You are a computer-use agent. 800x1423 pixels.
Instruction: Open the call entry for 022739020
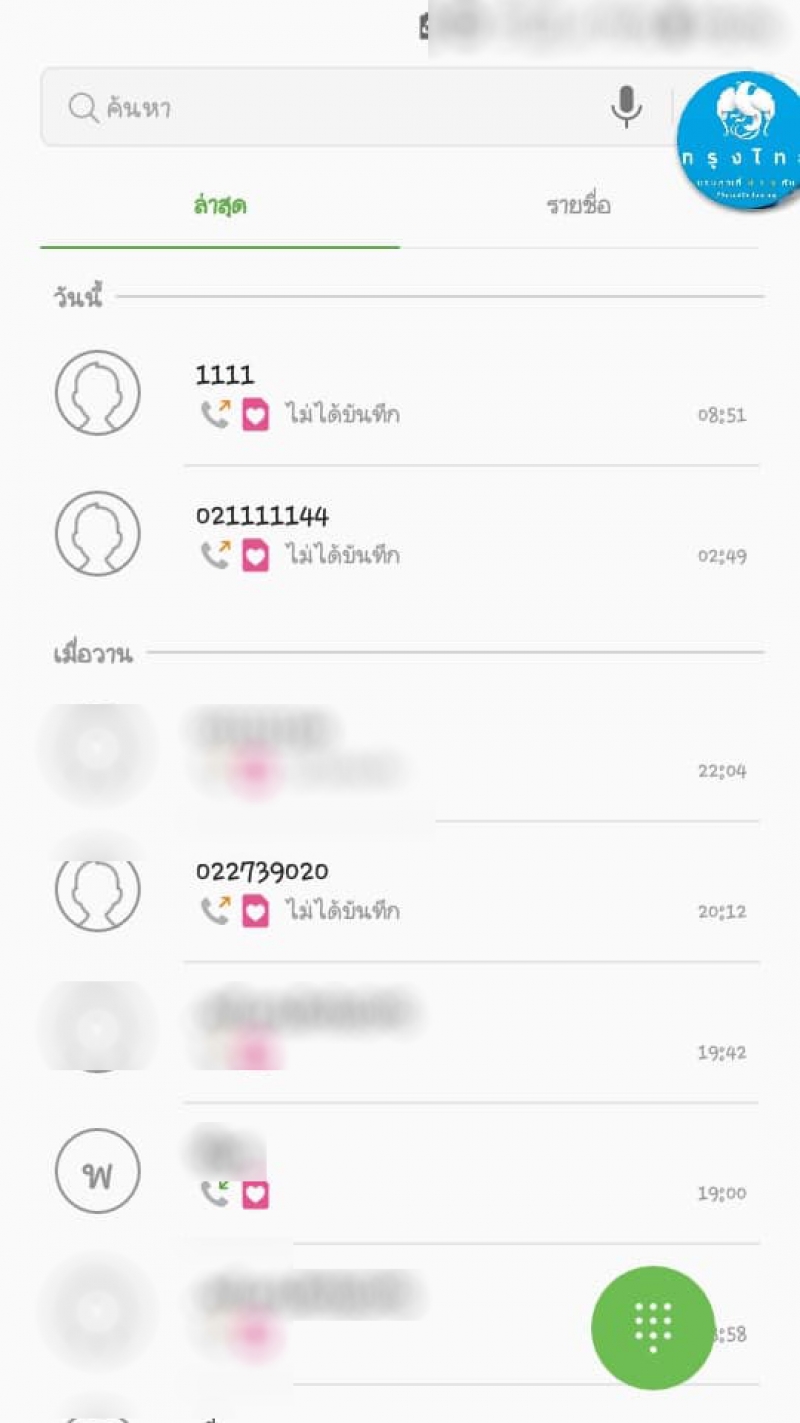400,890
